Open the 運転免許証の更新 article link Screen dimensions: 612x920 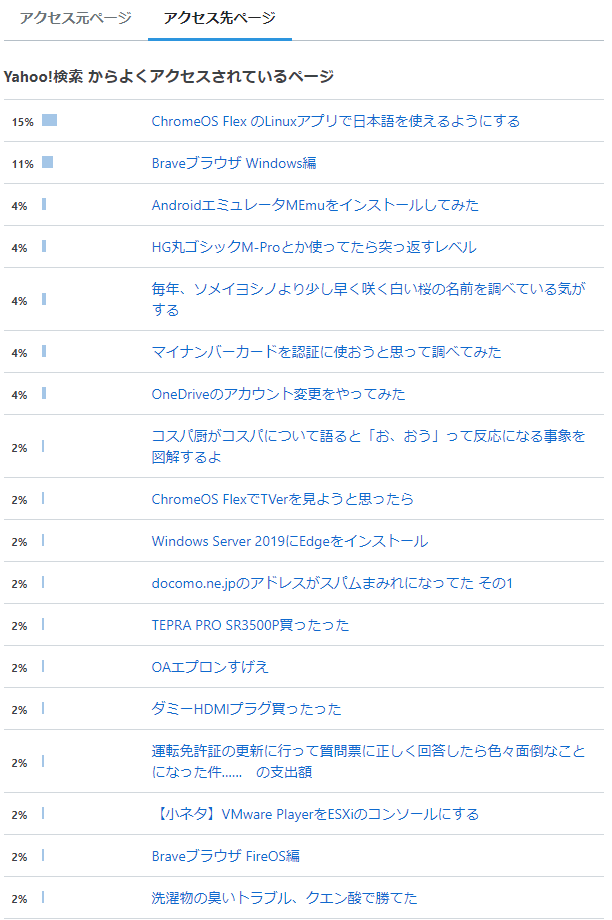point(368,761)
